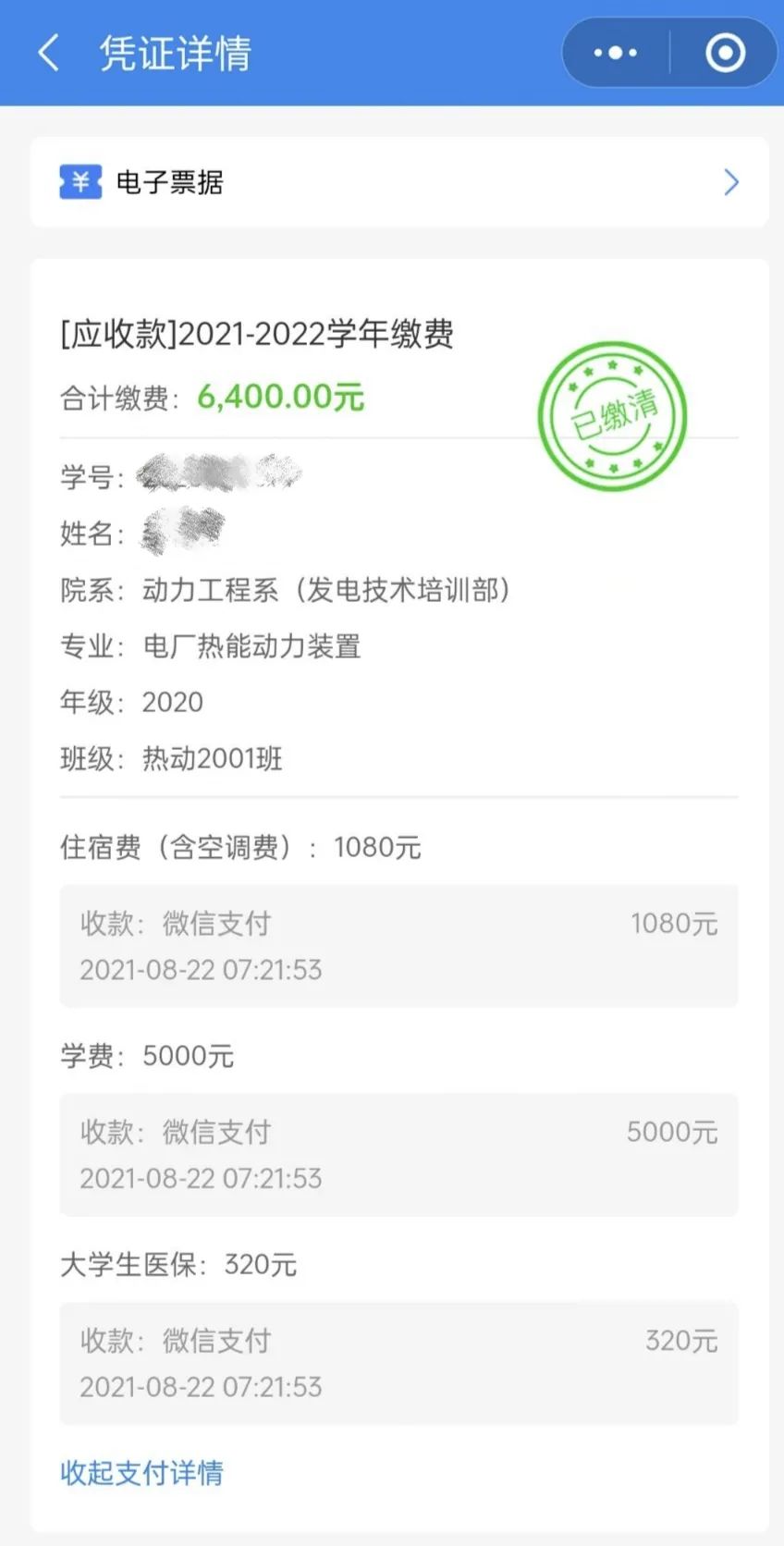Open the mini program more-options menu
The height and width of the screenshot is (1546, 784).
point(616,54)
